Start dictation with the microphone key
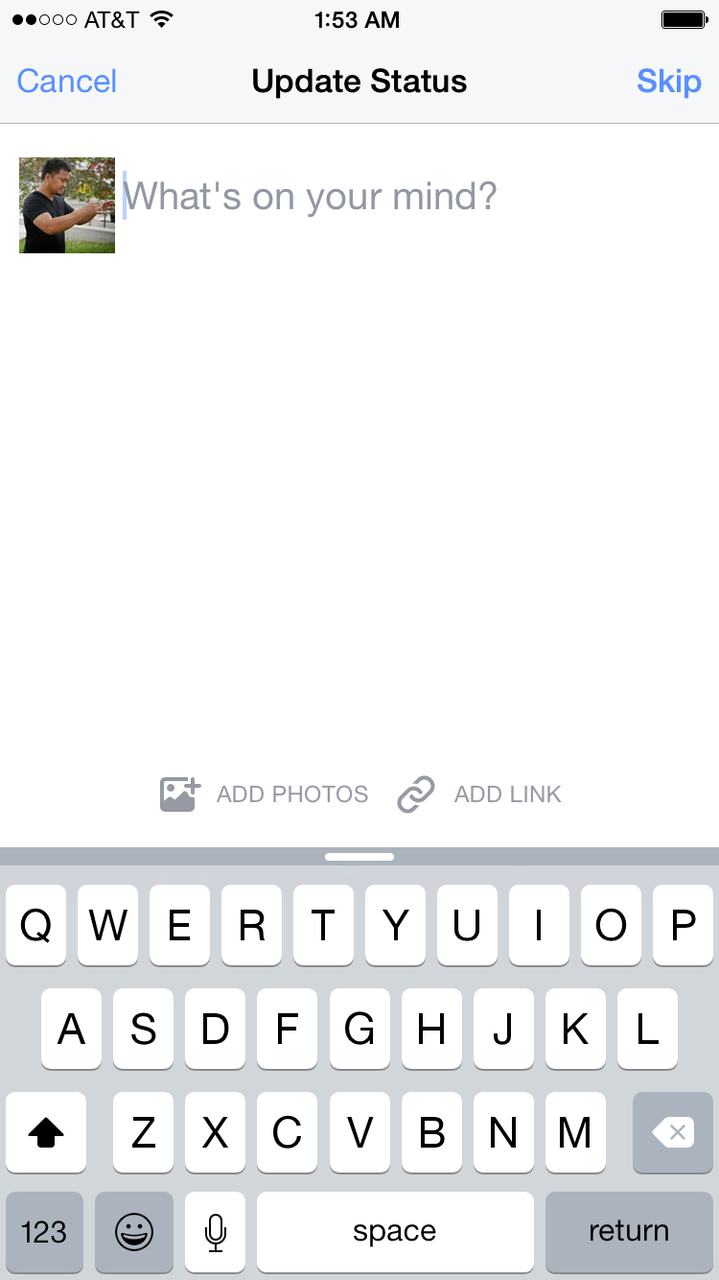Image resolution: width=719 pixels, height=1280 pixels. click(x=215, y=1231)
